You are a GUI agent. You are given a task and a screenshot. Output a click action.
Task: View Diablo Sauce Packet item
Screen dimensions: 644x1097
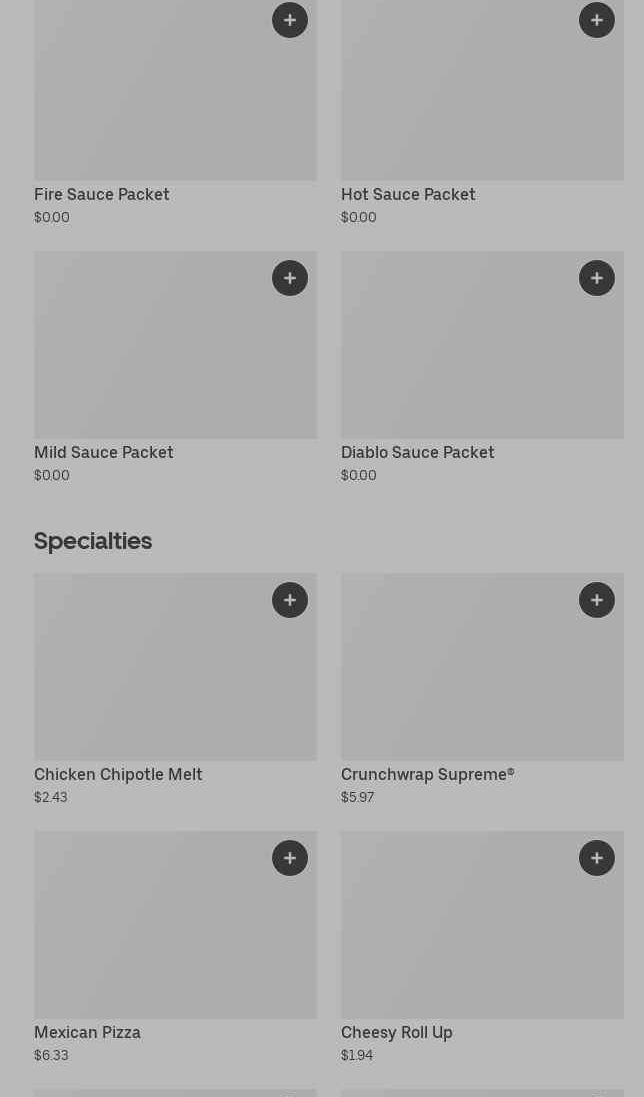pyautogui.click(x=482, y=367)
